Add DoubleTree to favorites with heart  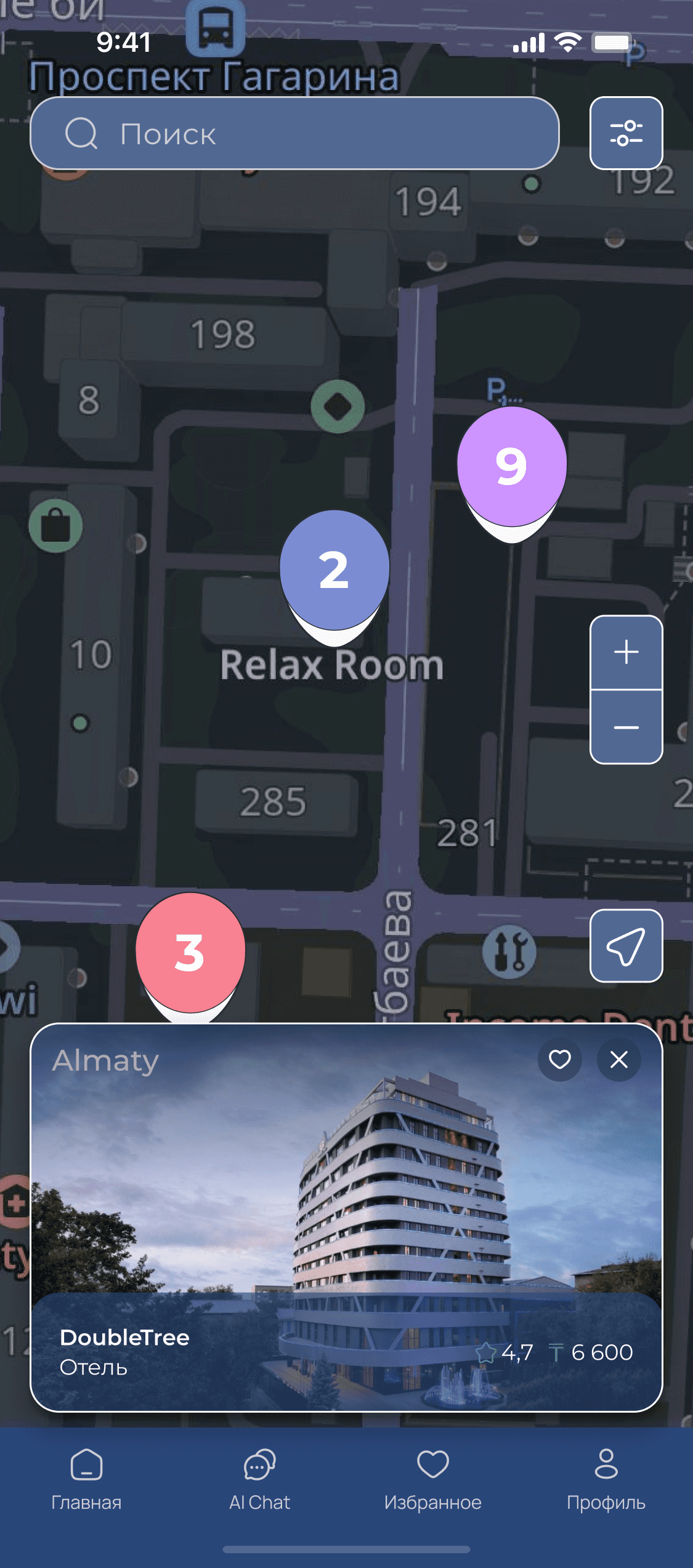[559, 1060]
